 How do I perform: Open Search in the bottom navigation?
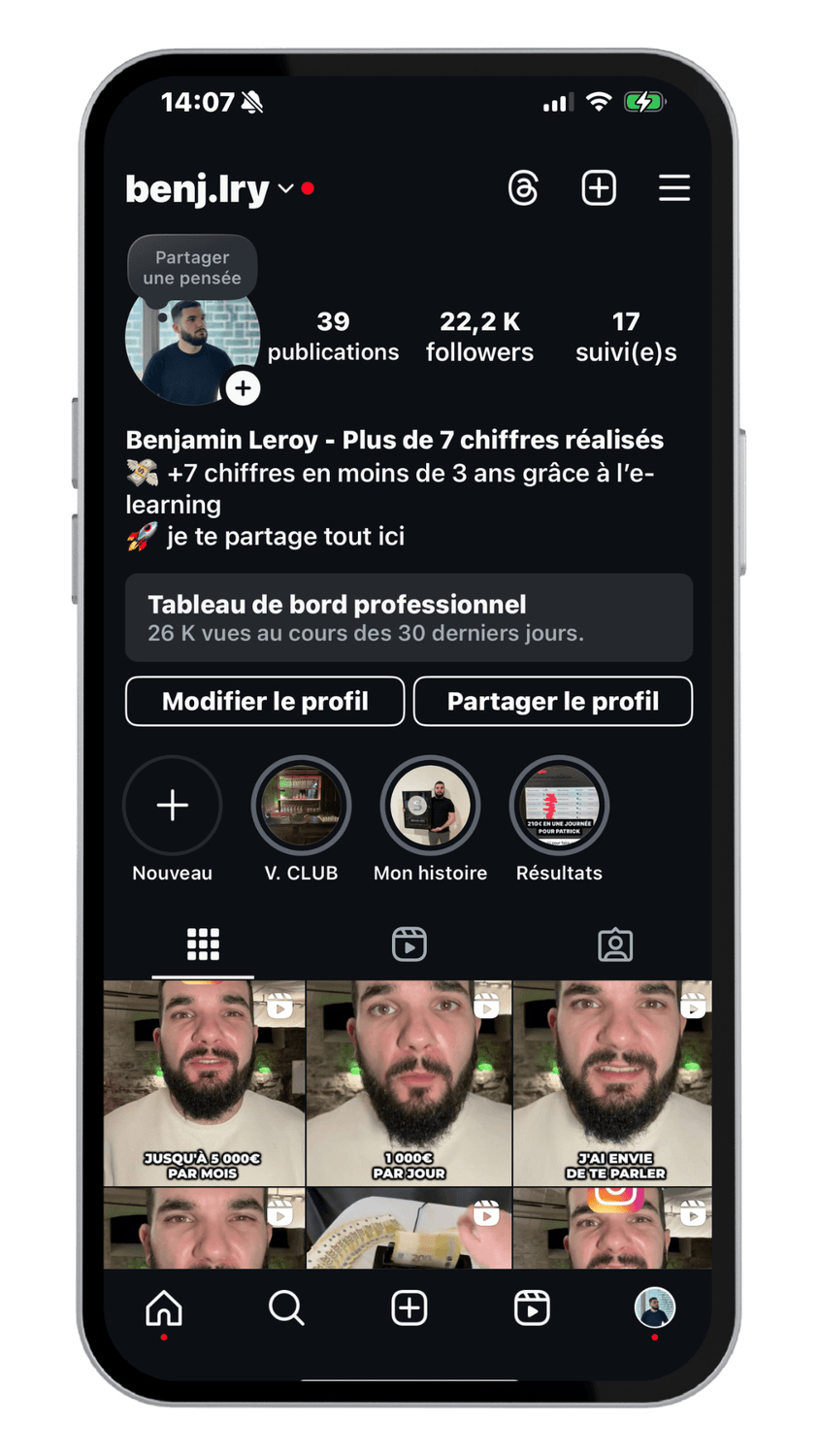tap(286, 1307)
